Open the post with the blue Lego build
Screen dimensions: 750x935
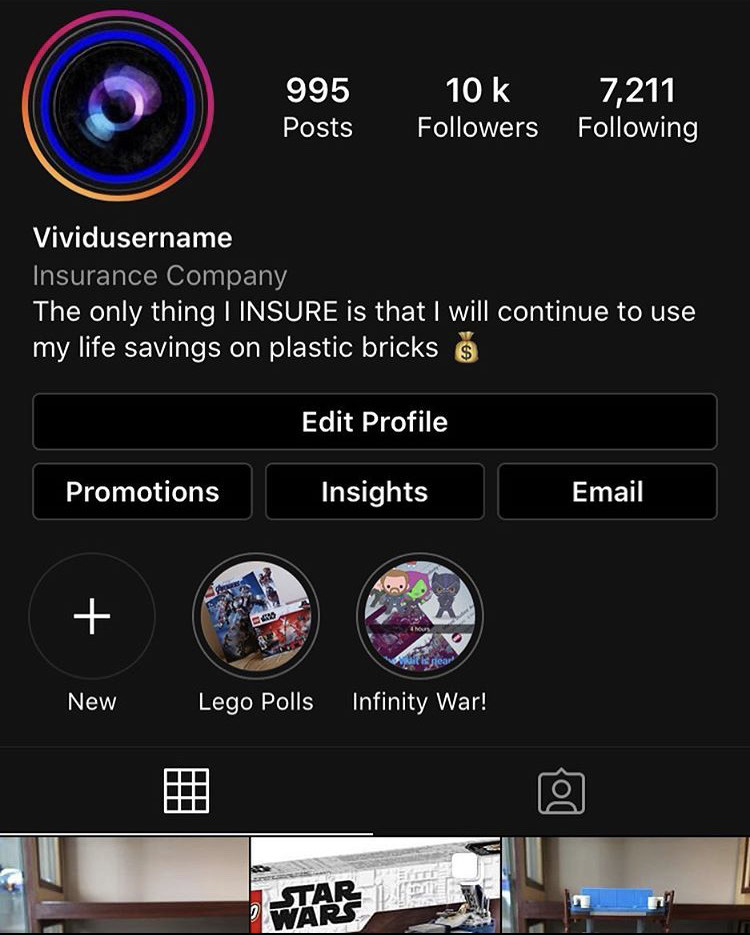(x=626, y=888)
